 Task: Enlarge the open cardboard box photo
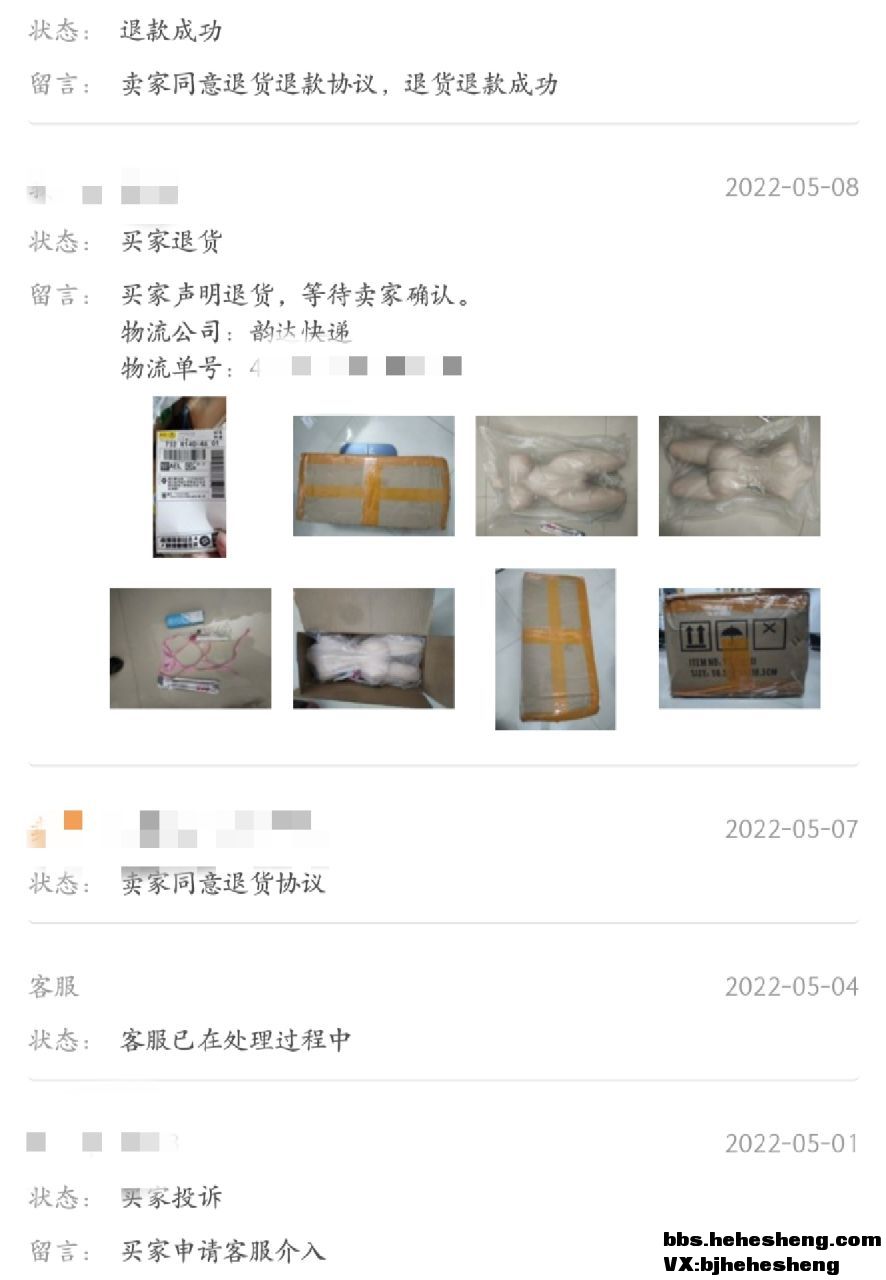(x=373, y=648)
